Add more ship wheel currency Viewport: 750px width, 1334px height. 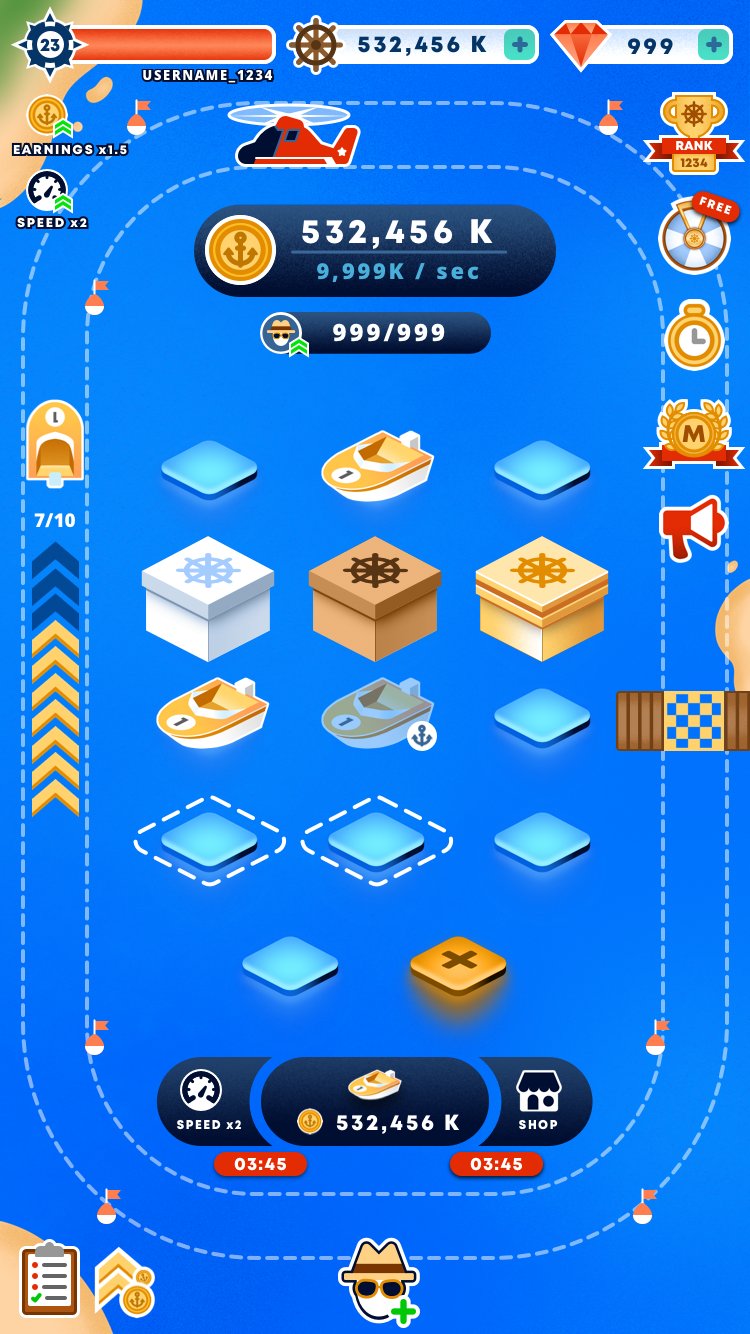[x=518, y=44]
